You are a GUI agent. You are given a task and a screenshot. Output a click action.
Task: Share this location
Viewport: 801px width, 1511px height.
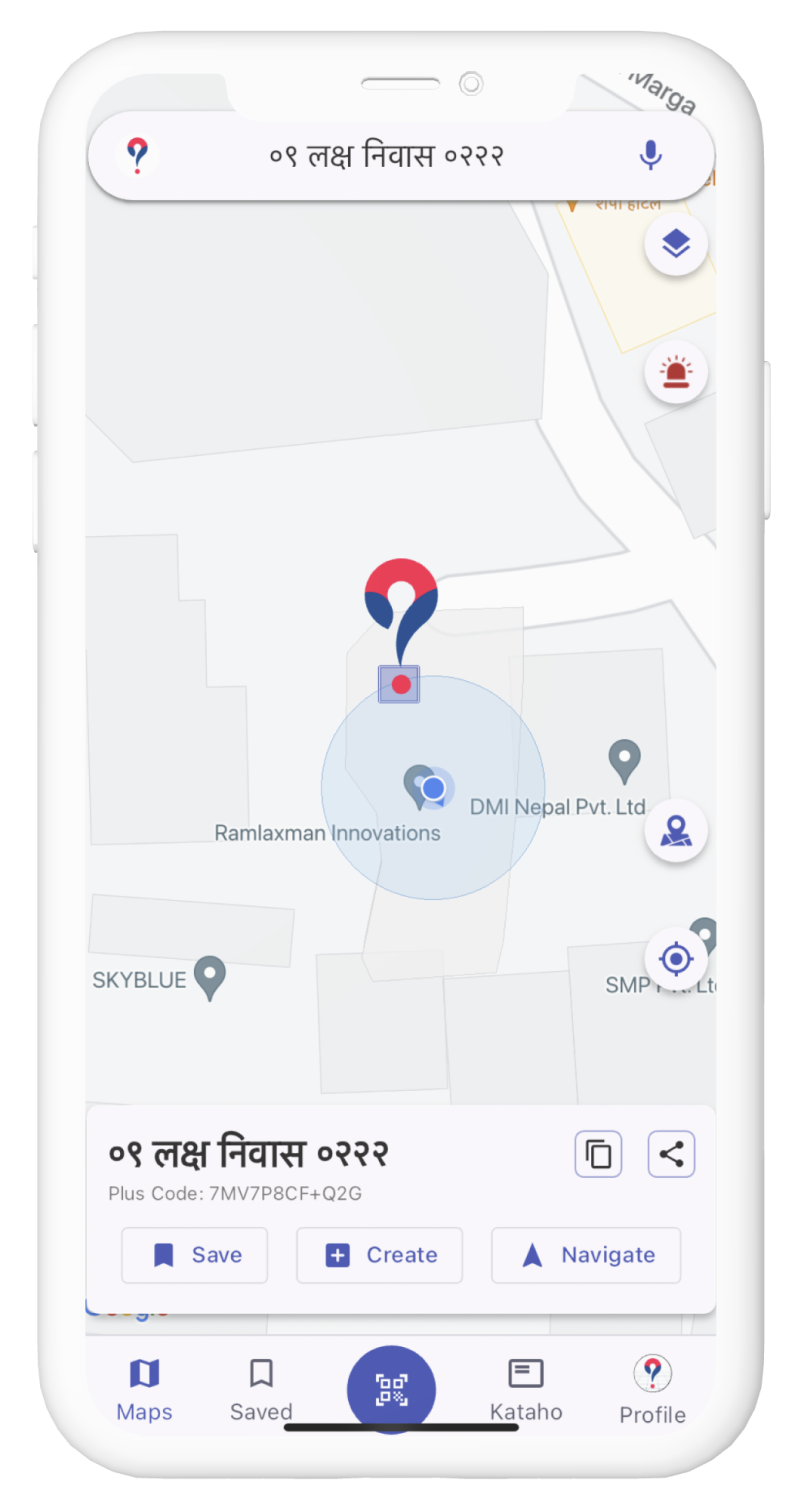[x=671, y=1154]
